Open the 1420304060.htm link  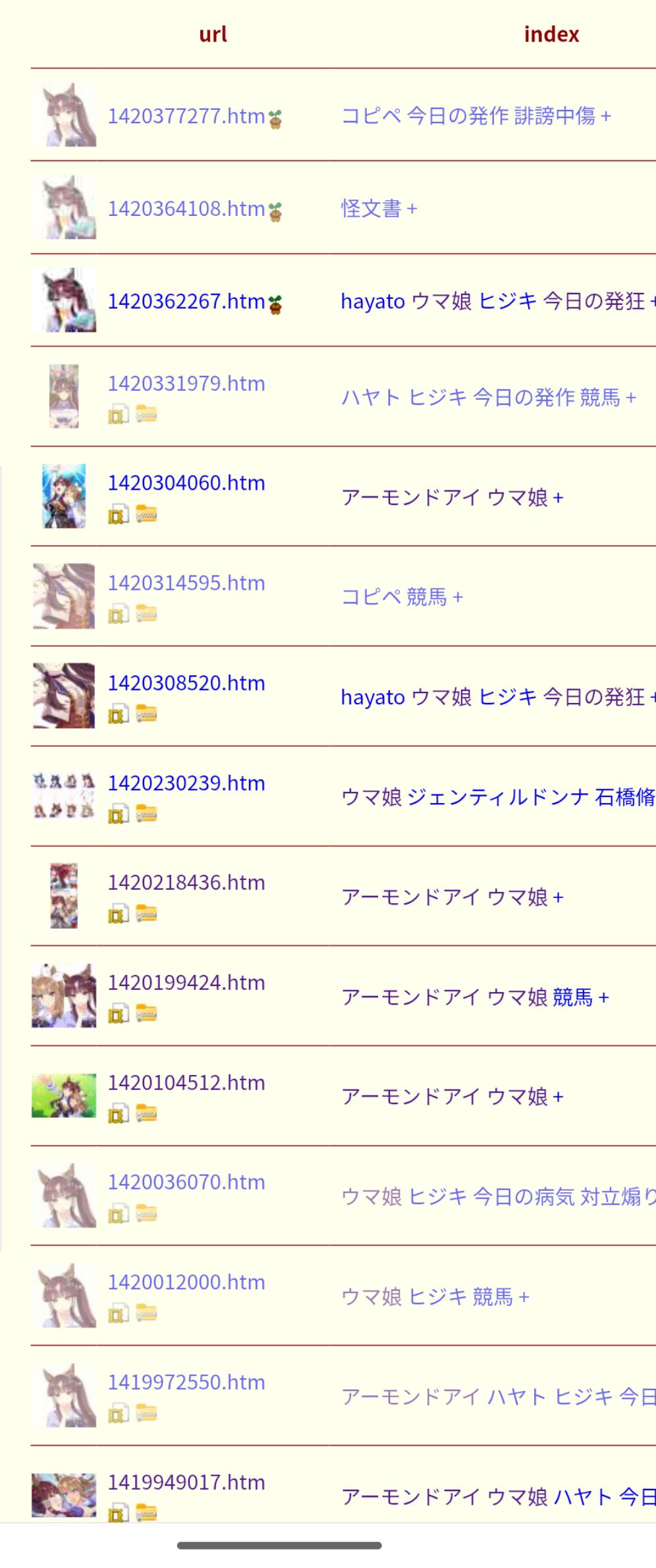tap(186, 483)
